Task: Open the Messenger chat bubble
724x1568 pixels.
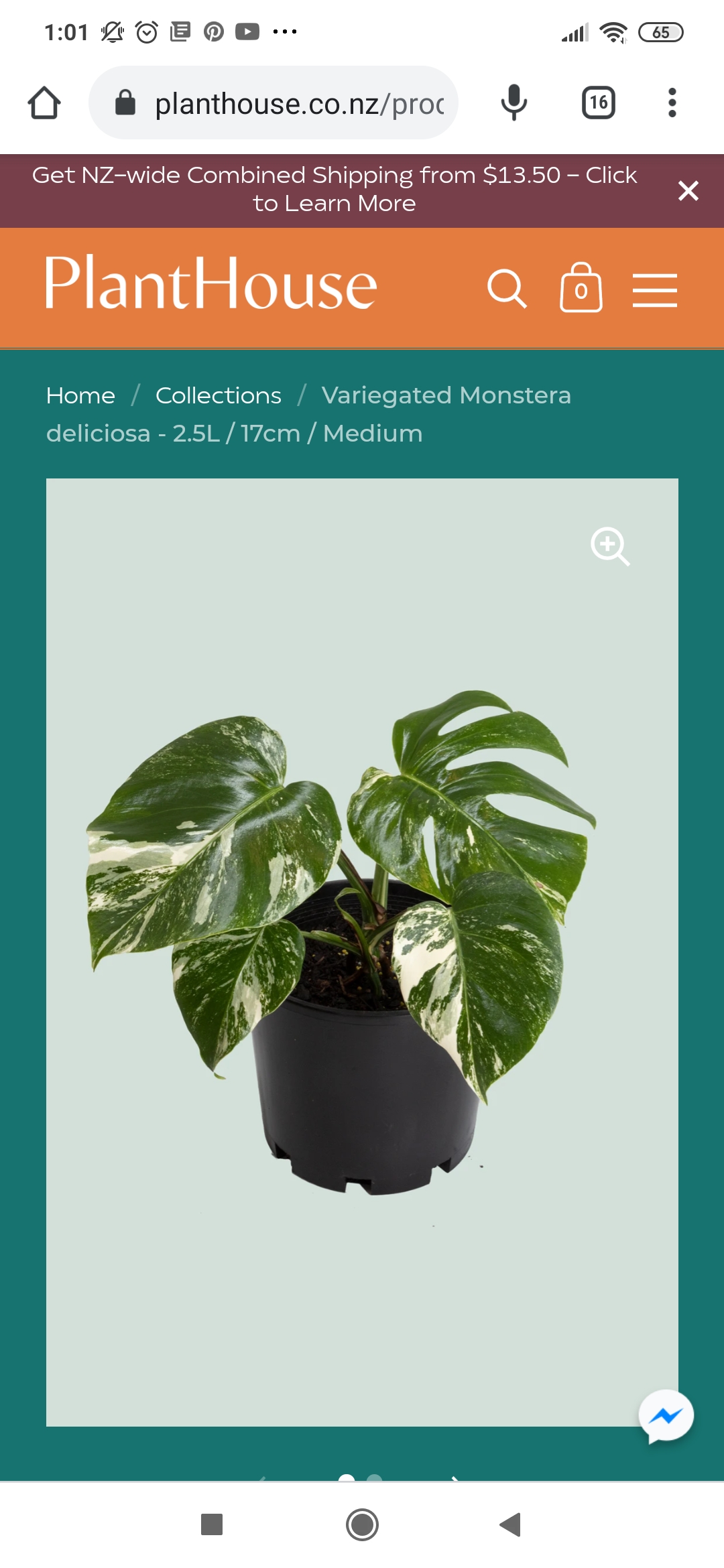Action: (x=666, y=1417)
